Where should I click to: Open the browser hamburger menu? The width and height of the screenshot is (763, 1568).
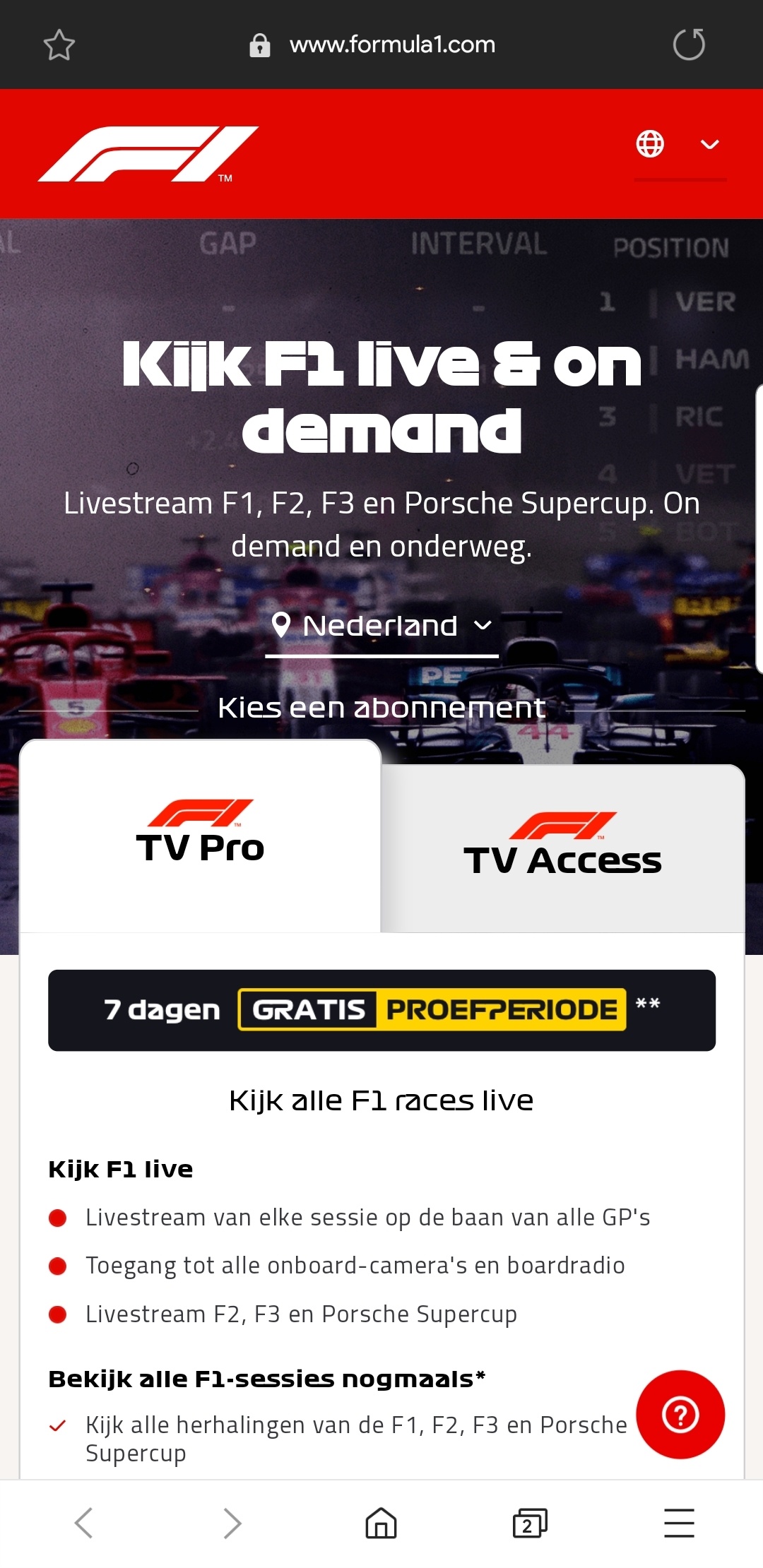click(679, 1523)
